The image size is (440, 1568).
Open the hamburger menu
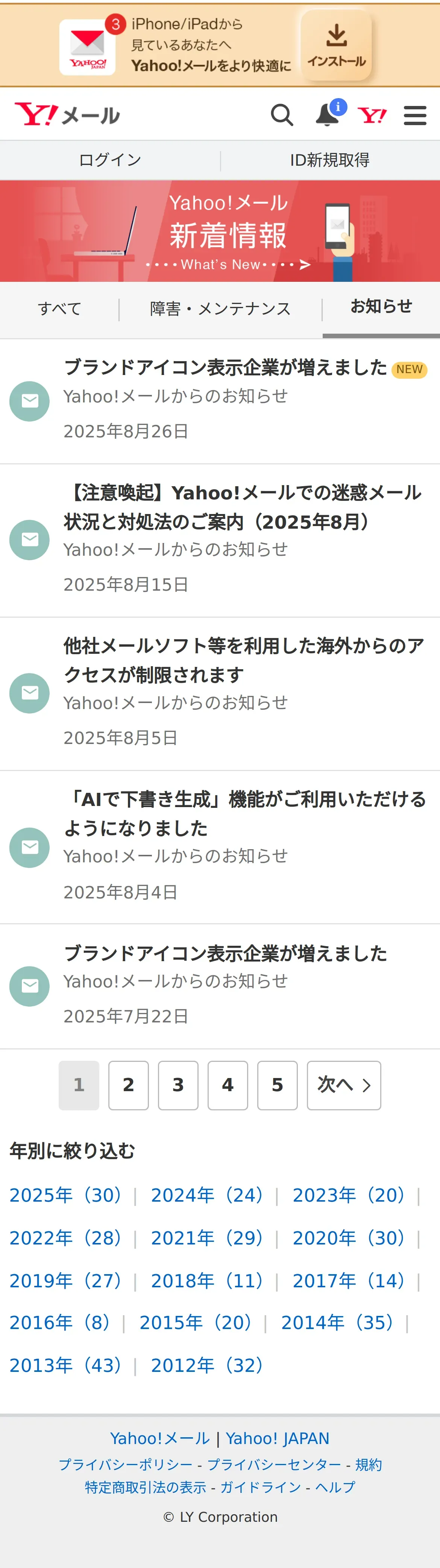415,115
